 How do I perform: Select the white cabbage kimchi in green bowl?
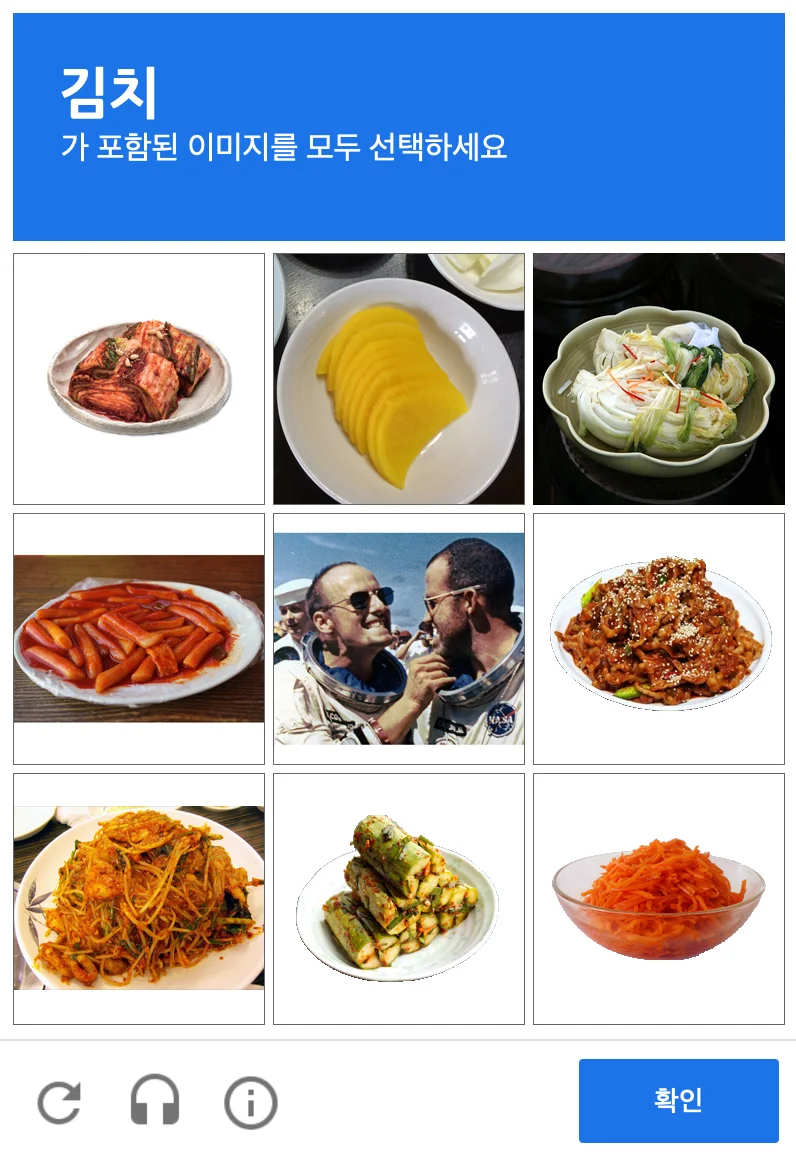pos(658,378)
